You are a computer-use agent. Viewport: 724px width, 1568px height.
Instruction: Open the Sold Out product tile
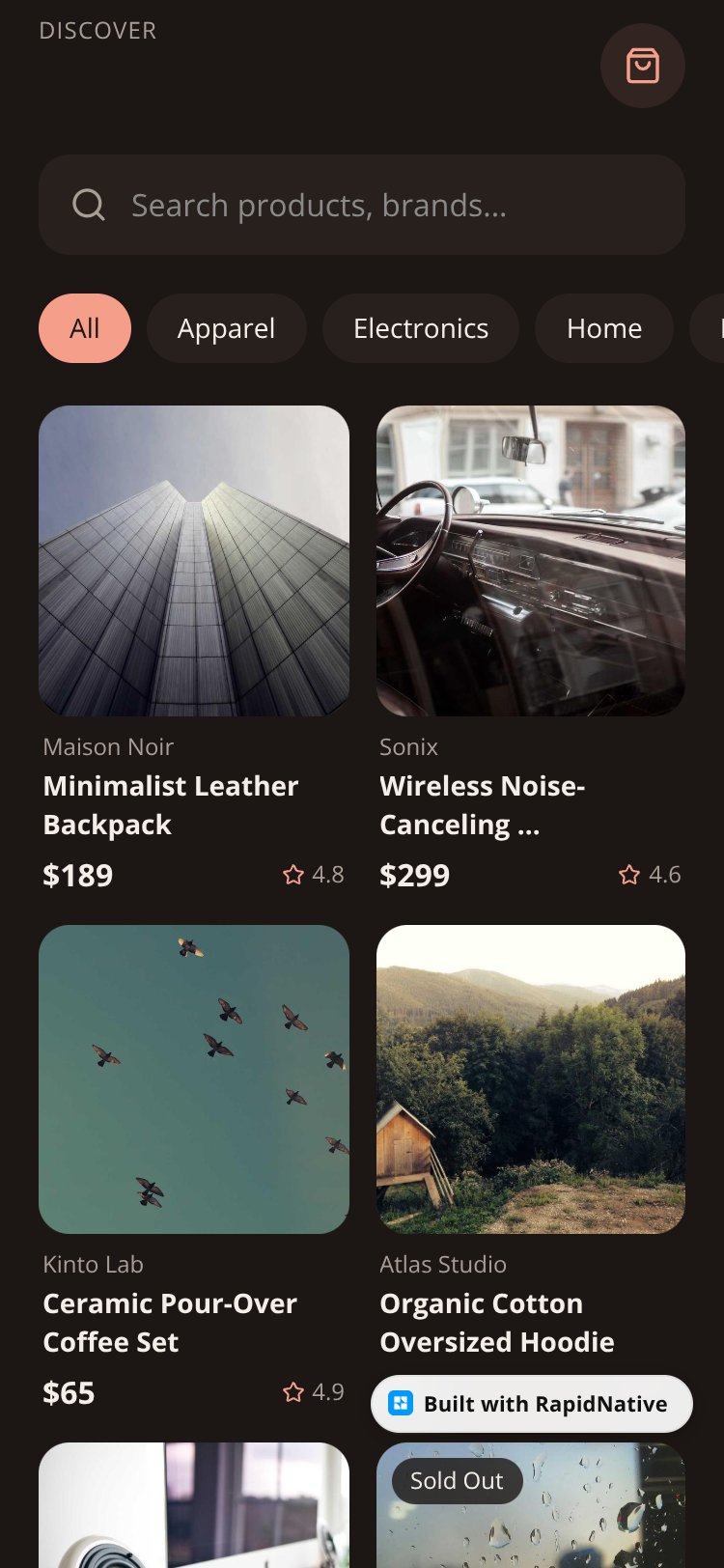coord(531,1505)
